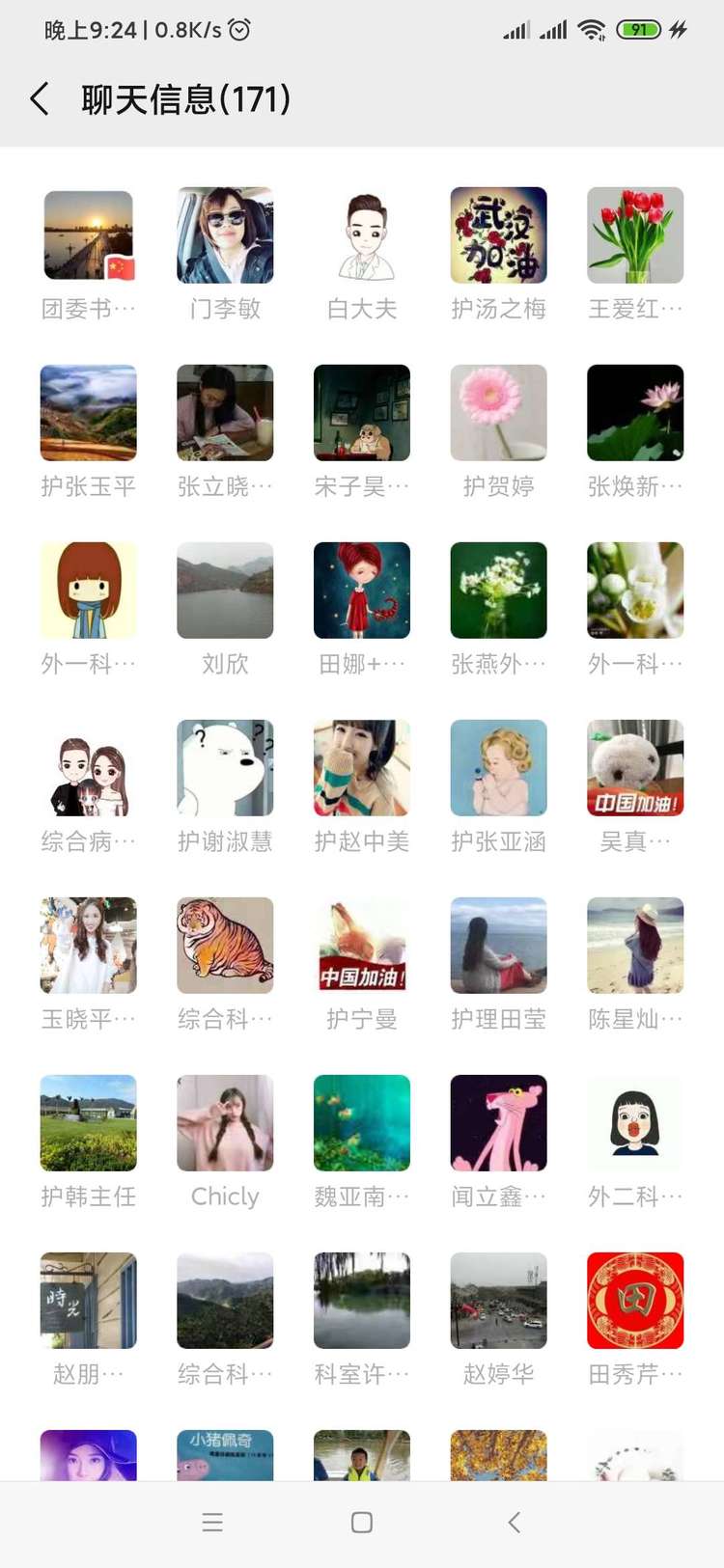Open member 护张玉平's profile
The width and height of the screenshot is (724, 1568).
[88, 413]
